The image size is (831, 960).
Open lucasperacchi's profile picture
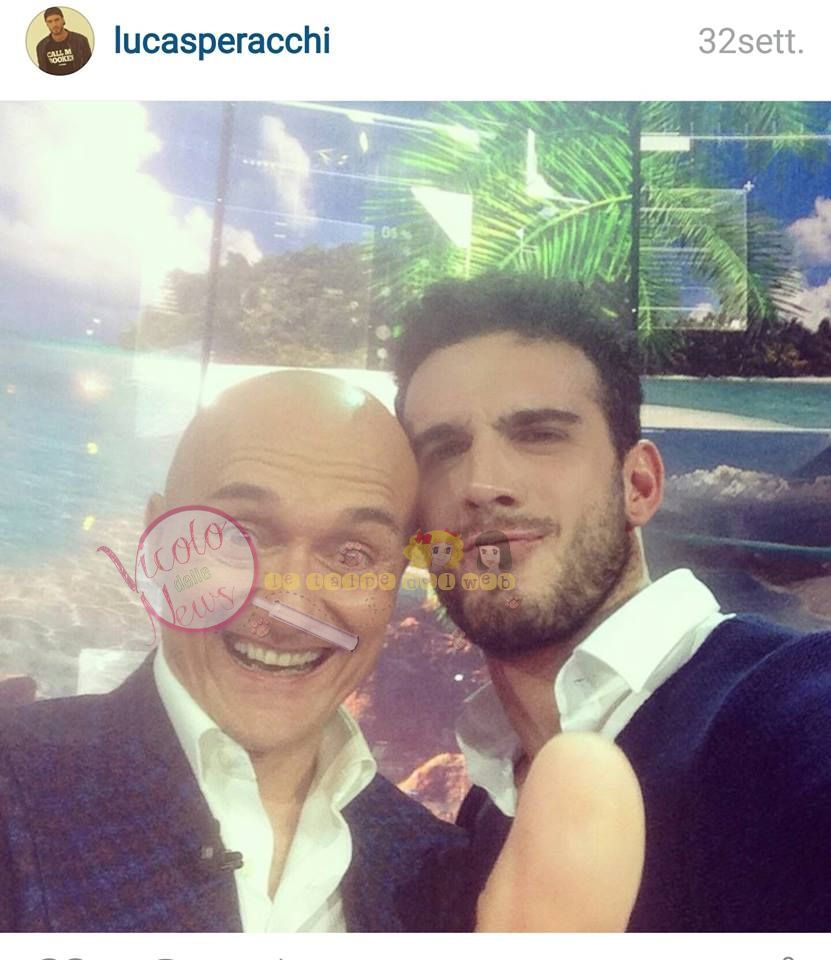pyautogui.click(x=59, y=41)
